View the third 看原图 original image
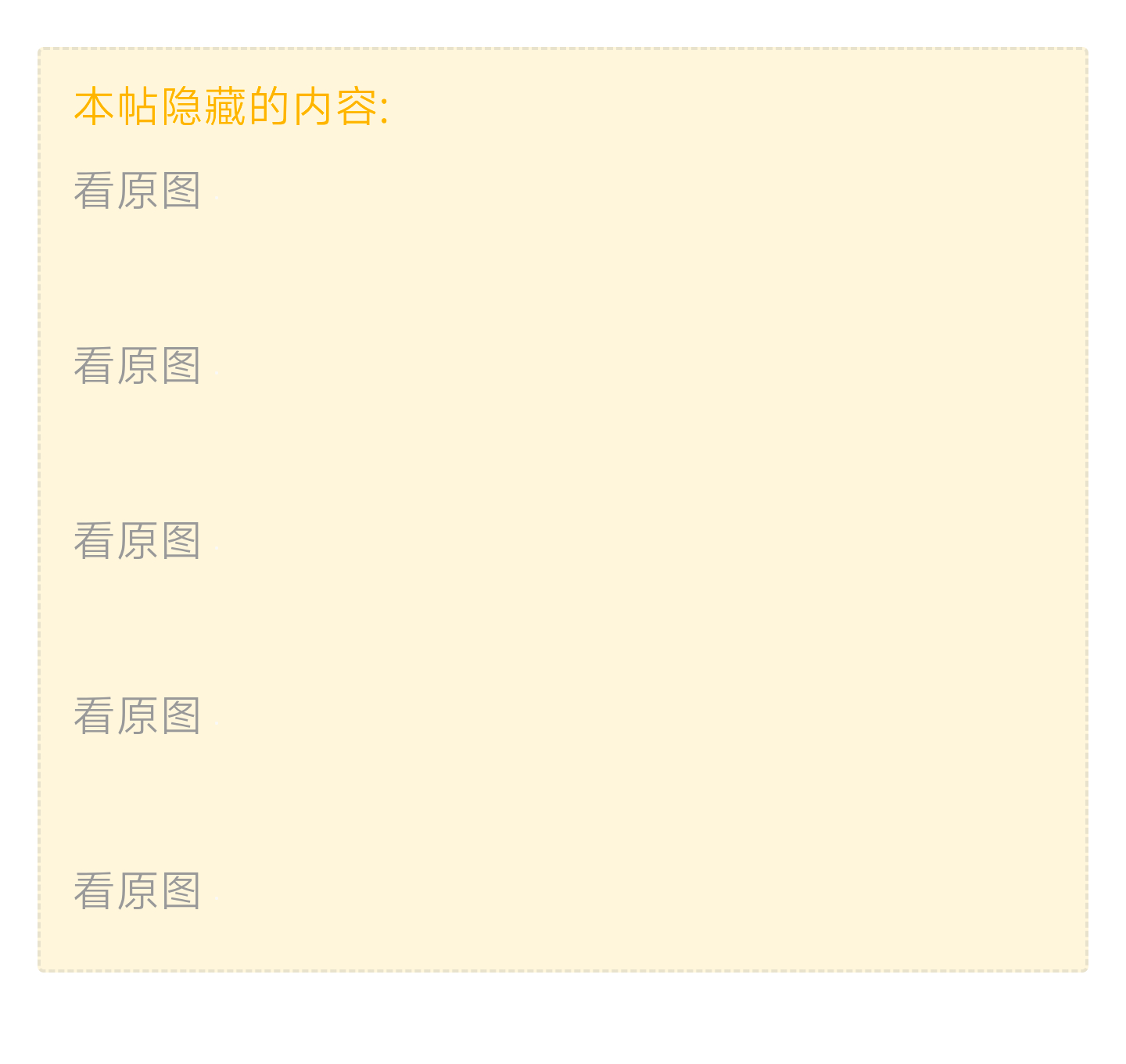The width and height of the screenshot is (1126, 1064). pos(137,542)
